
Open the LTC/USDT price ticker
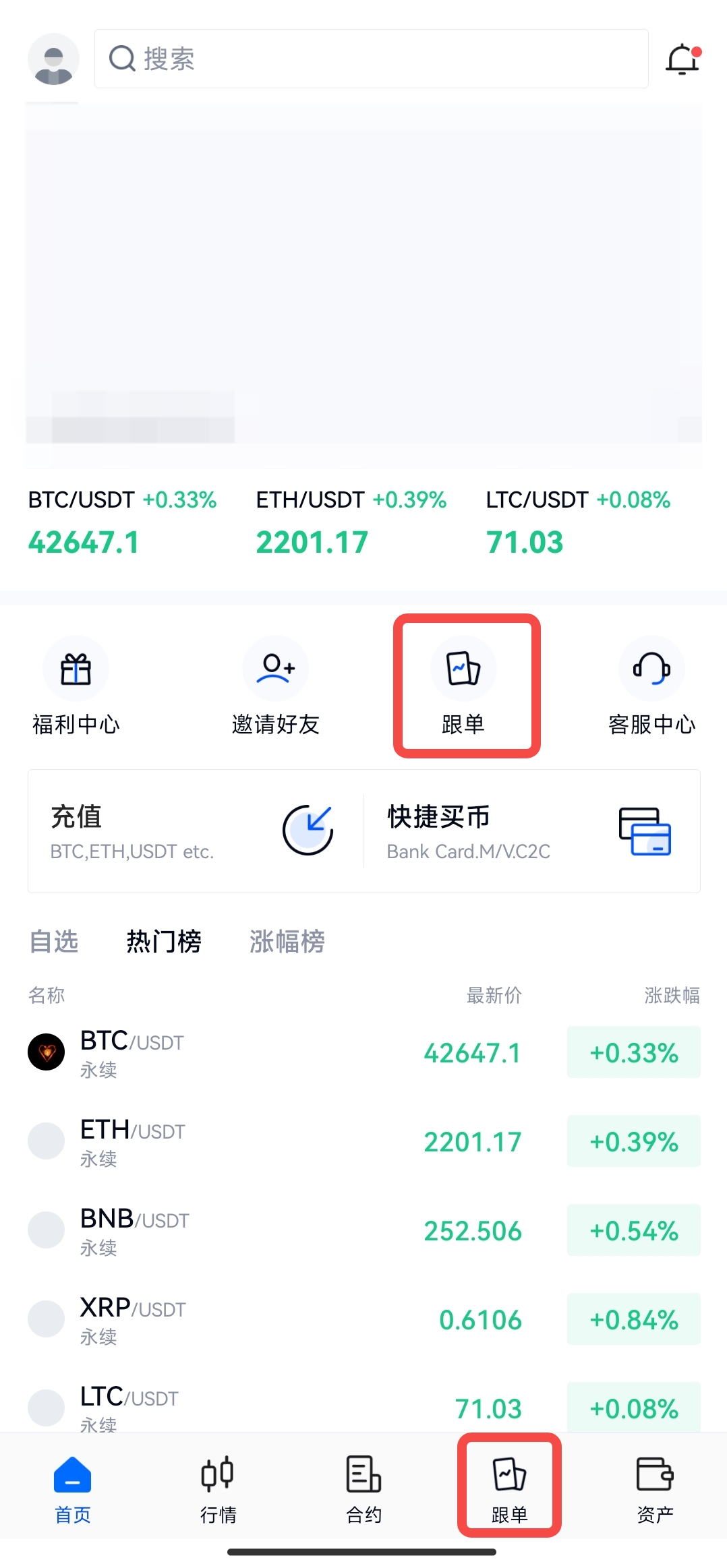(578, 522)
